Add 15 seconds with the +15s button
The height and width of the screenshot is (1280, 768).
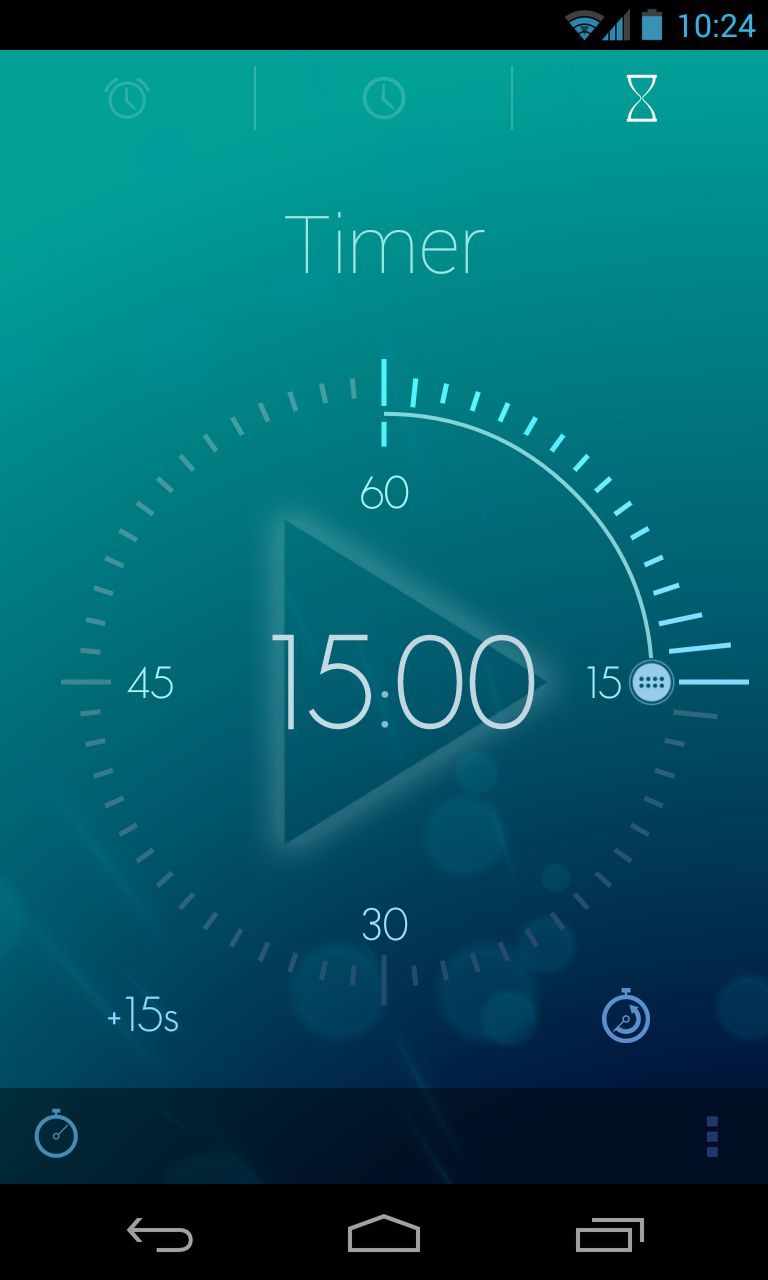(x=143, y=1017)
